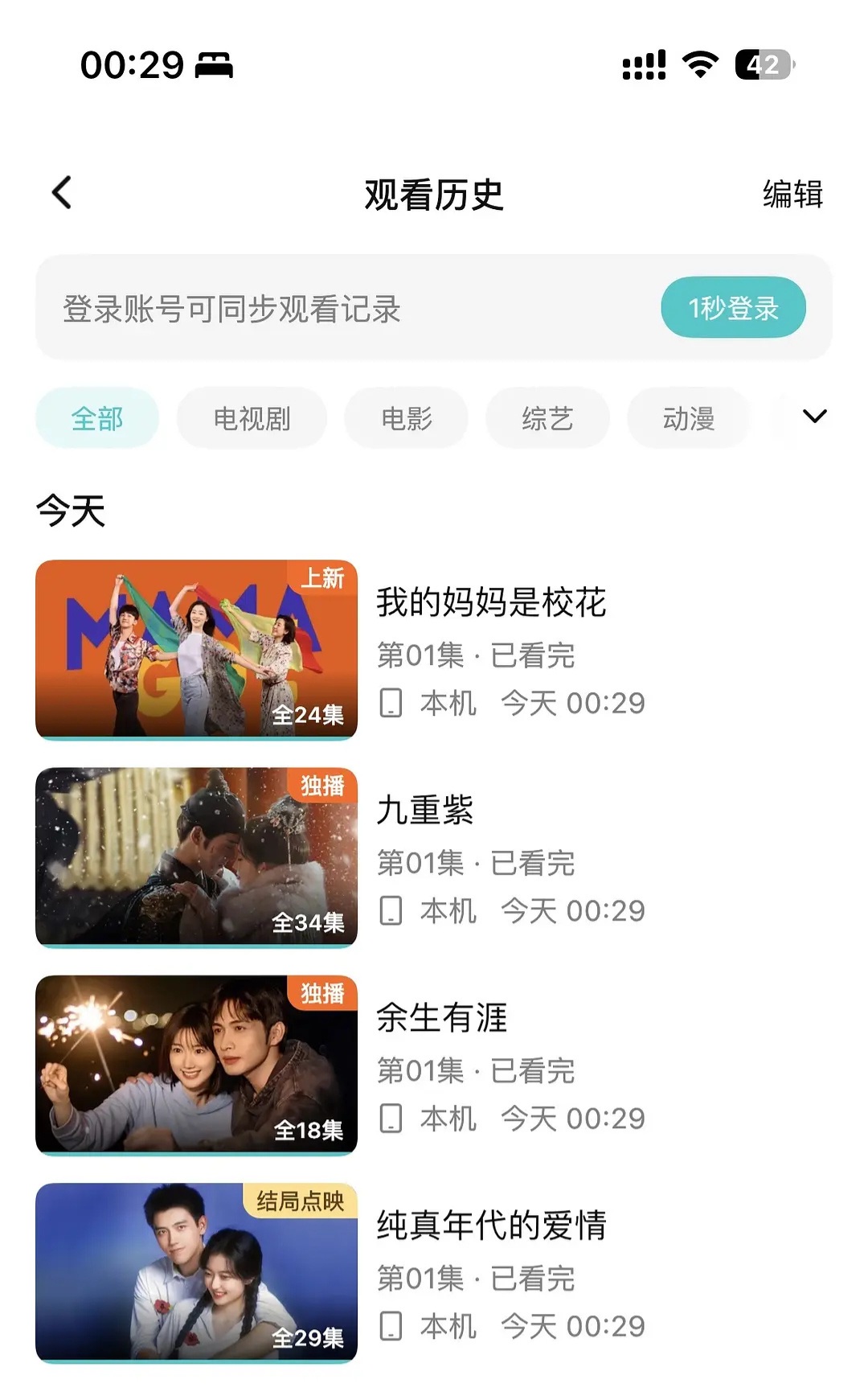The width and height of the screenshot is (868, 1400).
Task: Switch to the 动漫 category
Action: pyautogui.click(x=688, y=418)
